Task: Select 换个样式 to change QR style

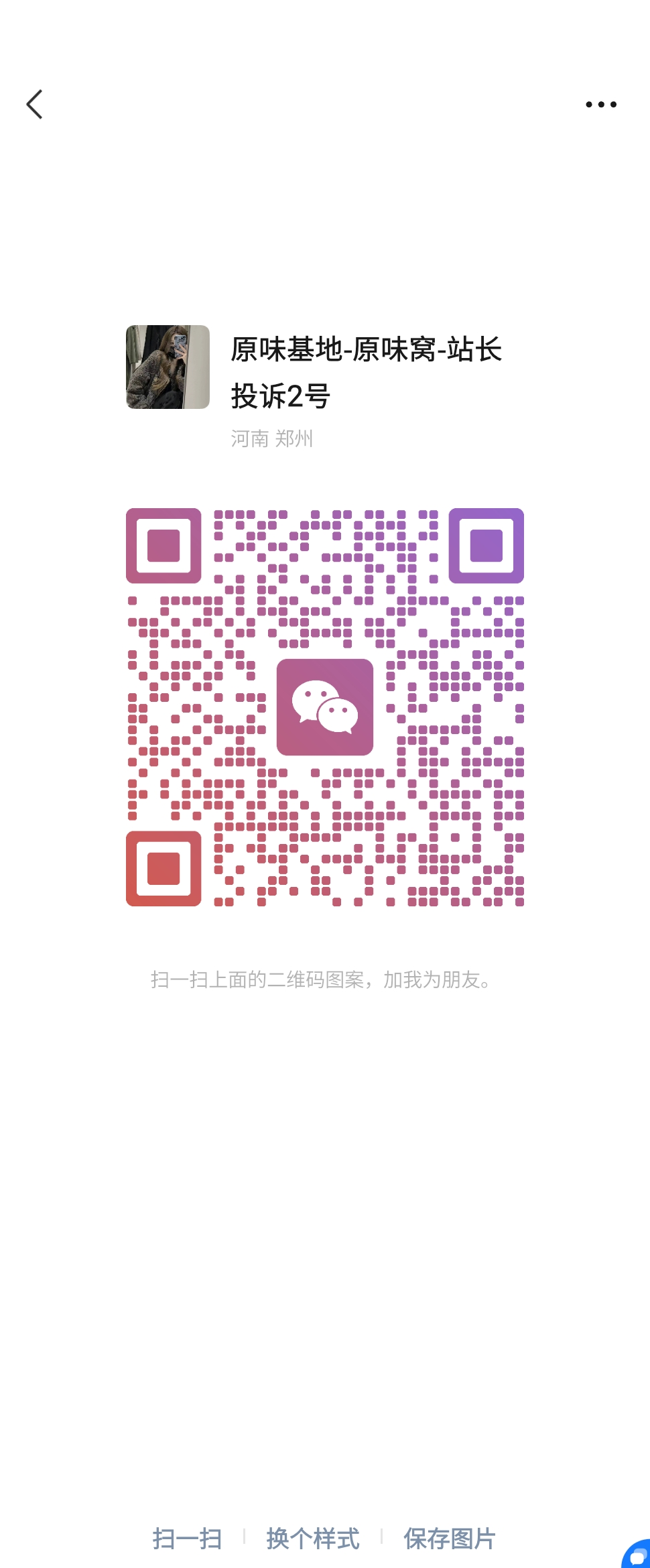Action: click(312, 1539)
